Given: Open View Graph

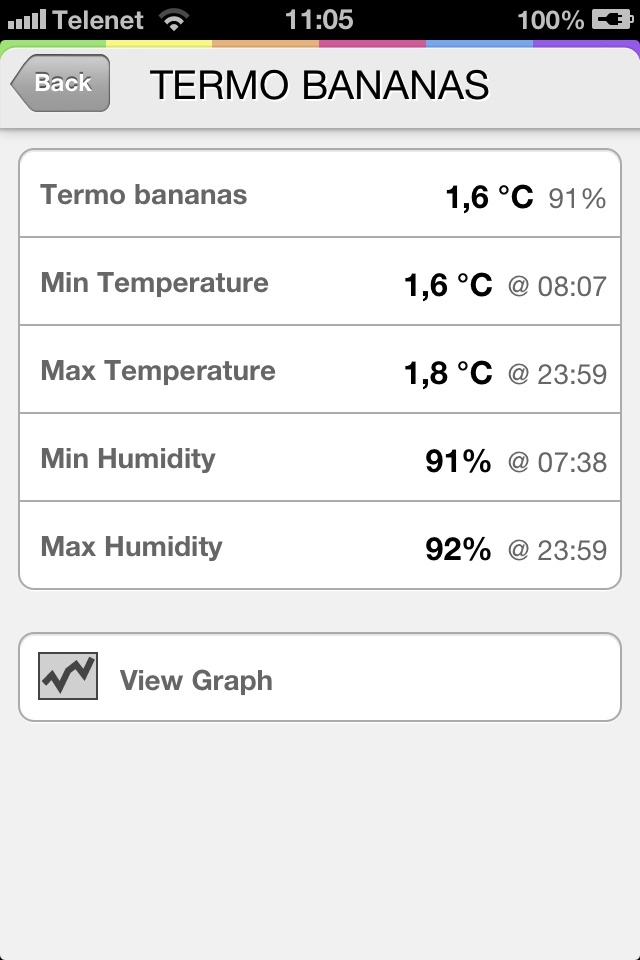Looking at the screenshot, I should [x=319, y=678].
